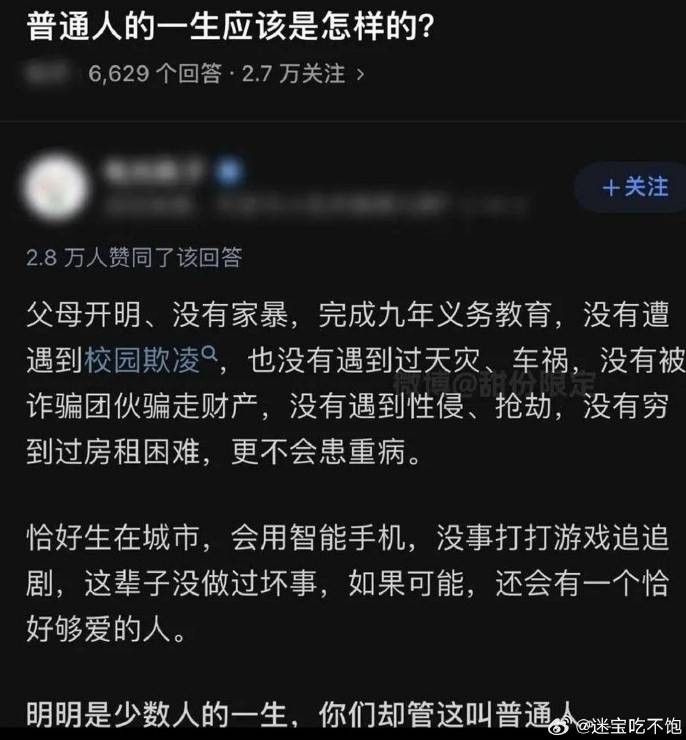Follow the answer's author
This screenshot has height=740, width=686.
(633, 187)
